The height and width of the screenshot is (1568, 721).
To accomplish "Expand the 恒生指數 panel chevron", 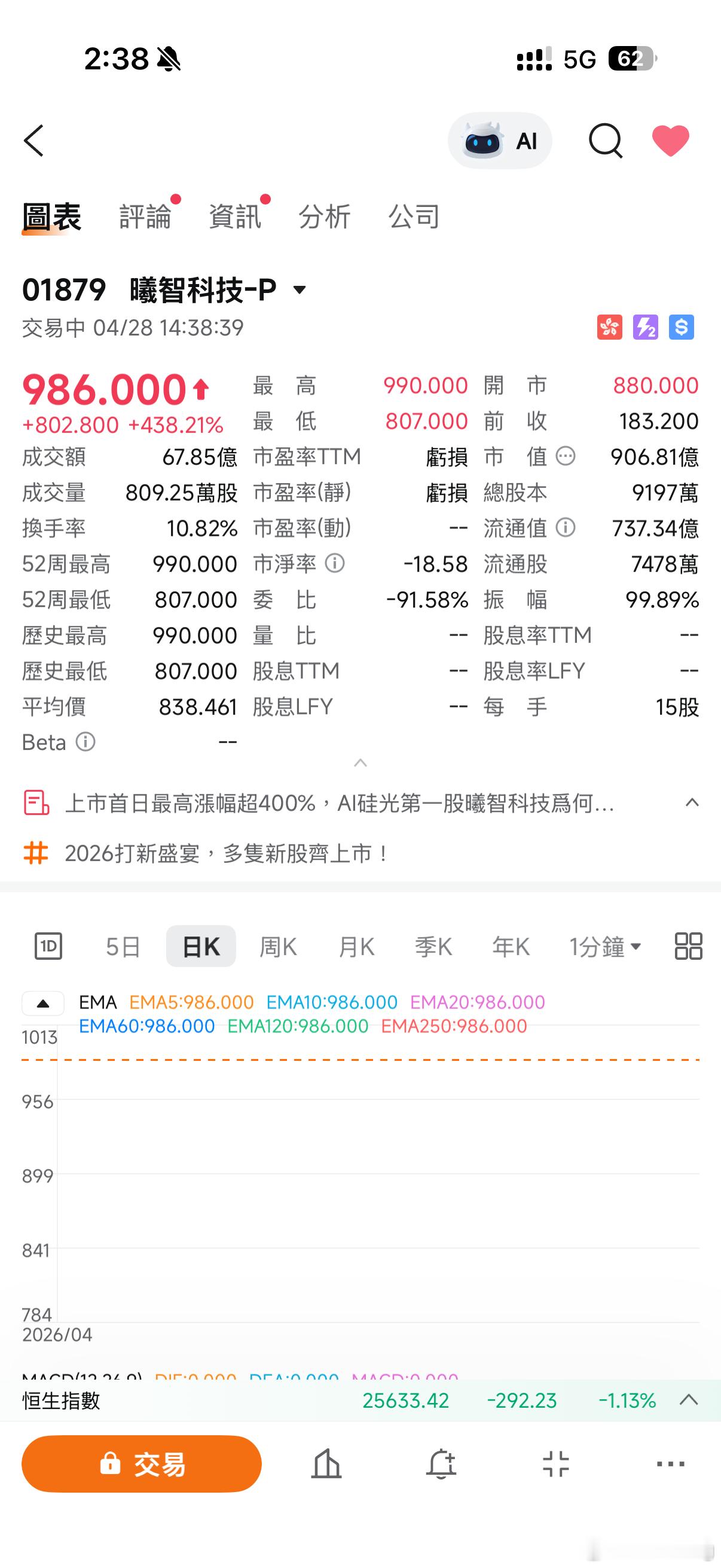I will coord(688,1401).
